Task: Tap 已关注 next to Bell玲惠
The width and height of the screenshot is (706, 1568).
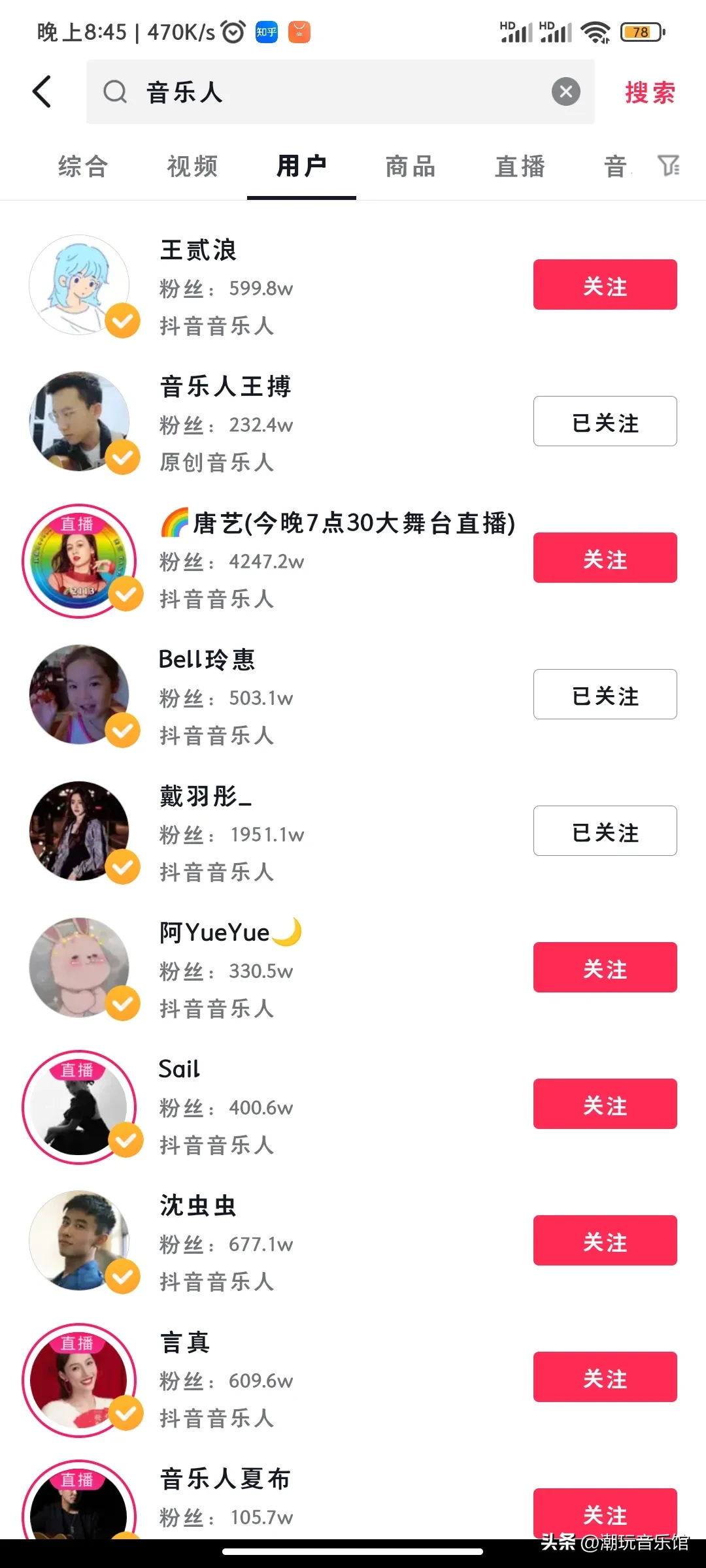Action: coord(605,694)
